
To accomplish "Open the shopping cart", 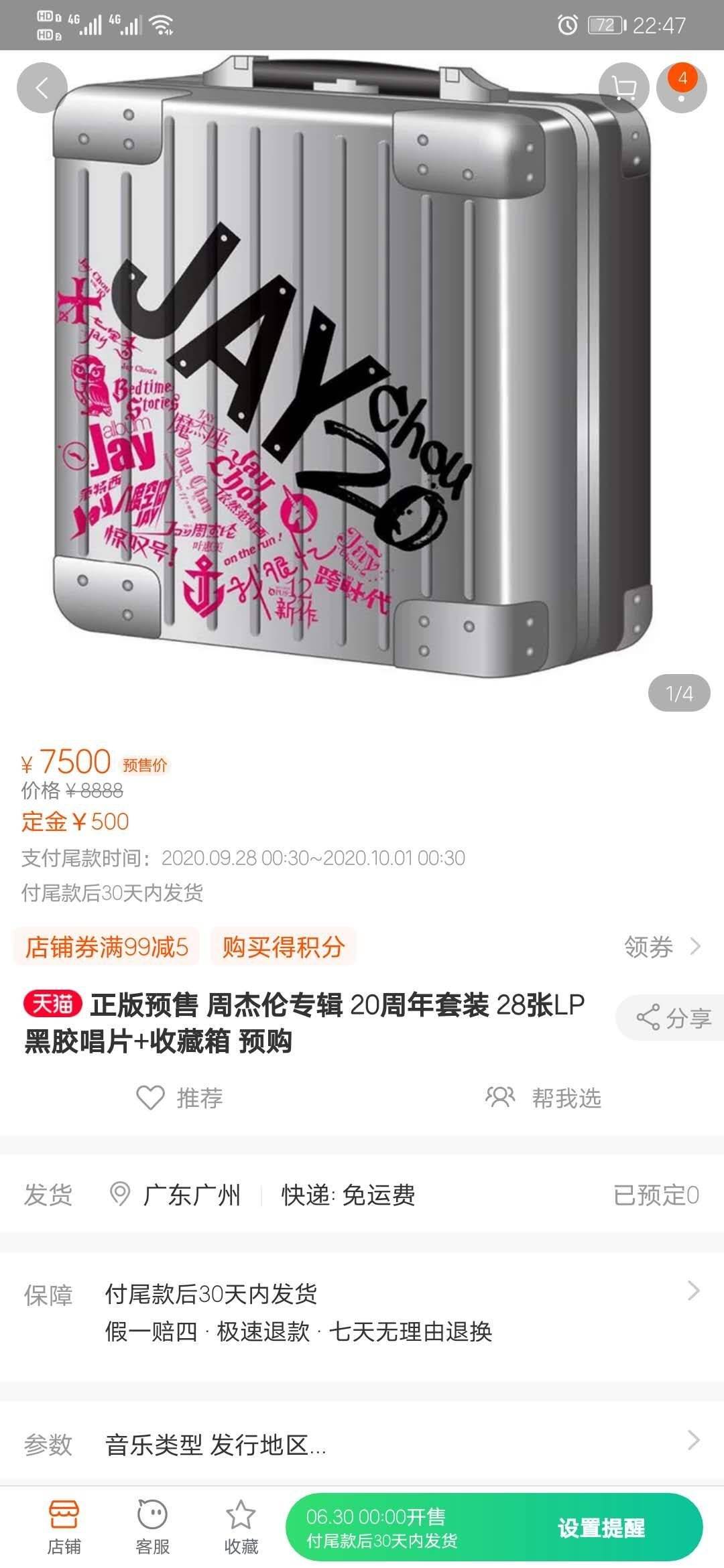I will tap(624, 88).
